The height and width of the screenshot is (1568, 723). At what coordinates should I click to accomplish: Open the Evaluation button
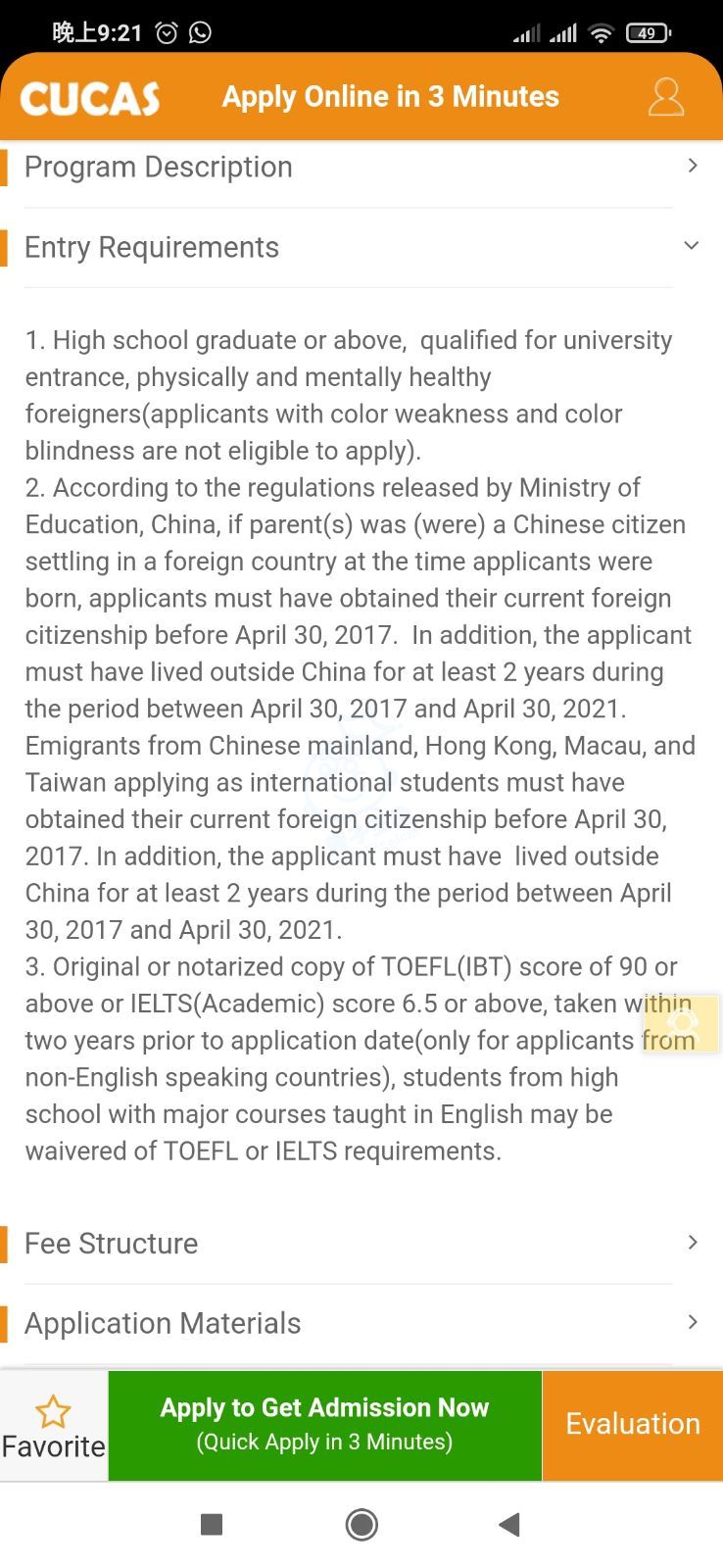point(633,1424)
